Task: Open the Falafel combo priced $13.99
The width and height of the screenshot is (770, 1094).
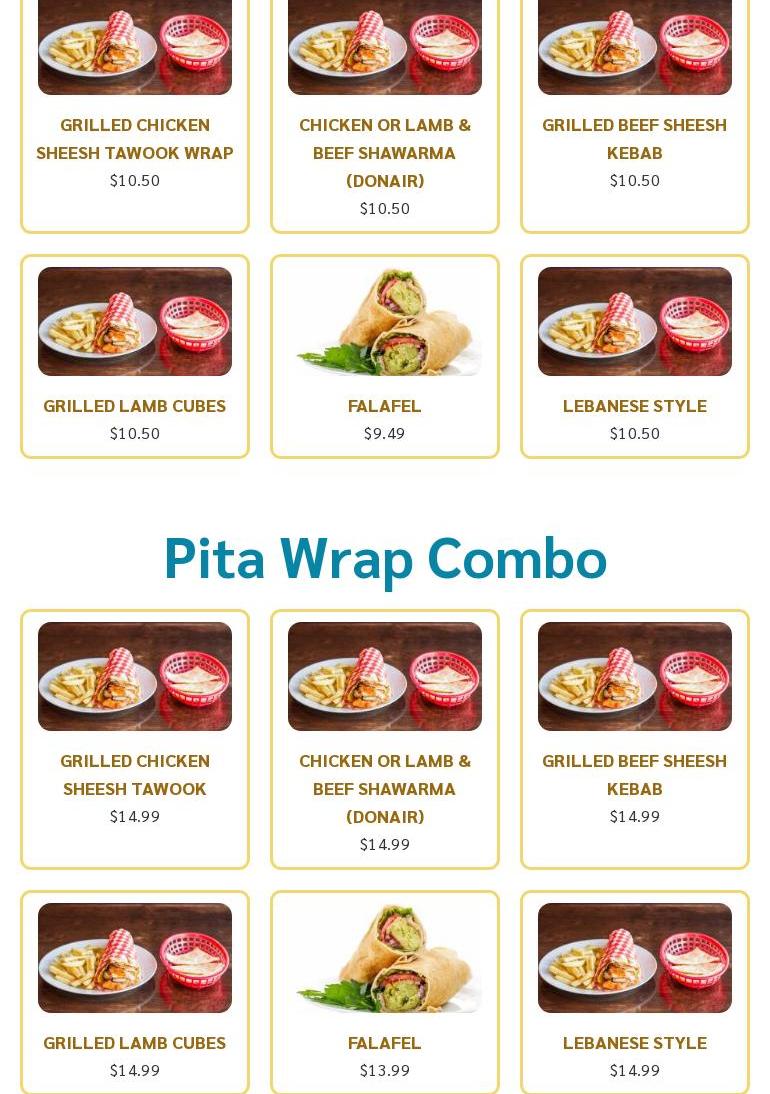Action: 385,1042
